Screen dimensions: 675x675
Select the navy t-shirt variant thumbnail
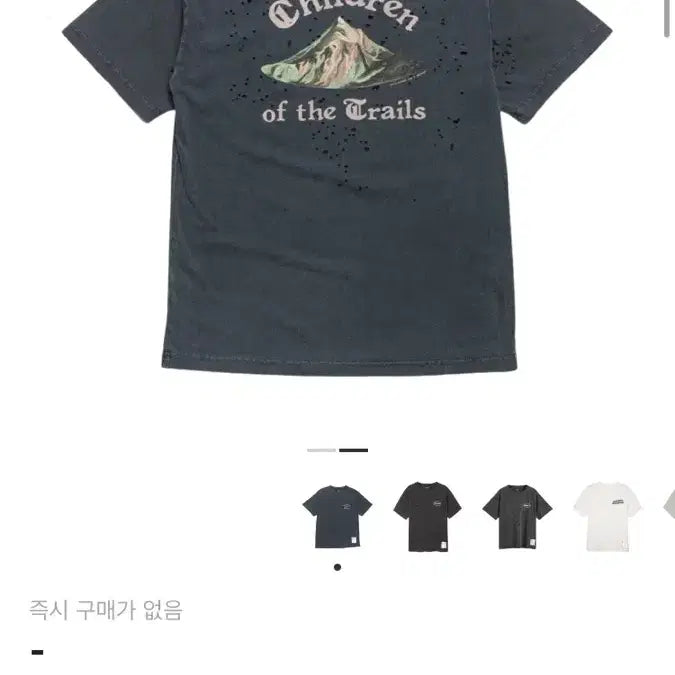pyautogui.click(x=337, y=517)
